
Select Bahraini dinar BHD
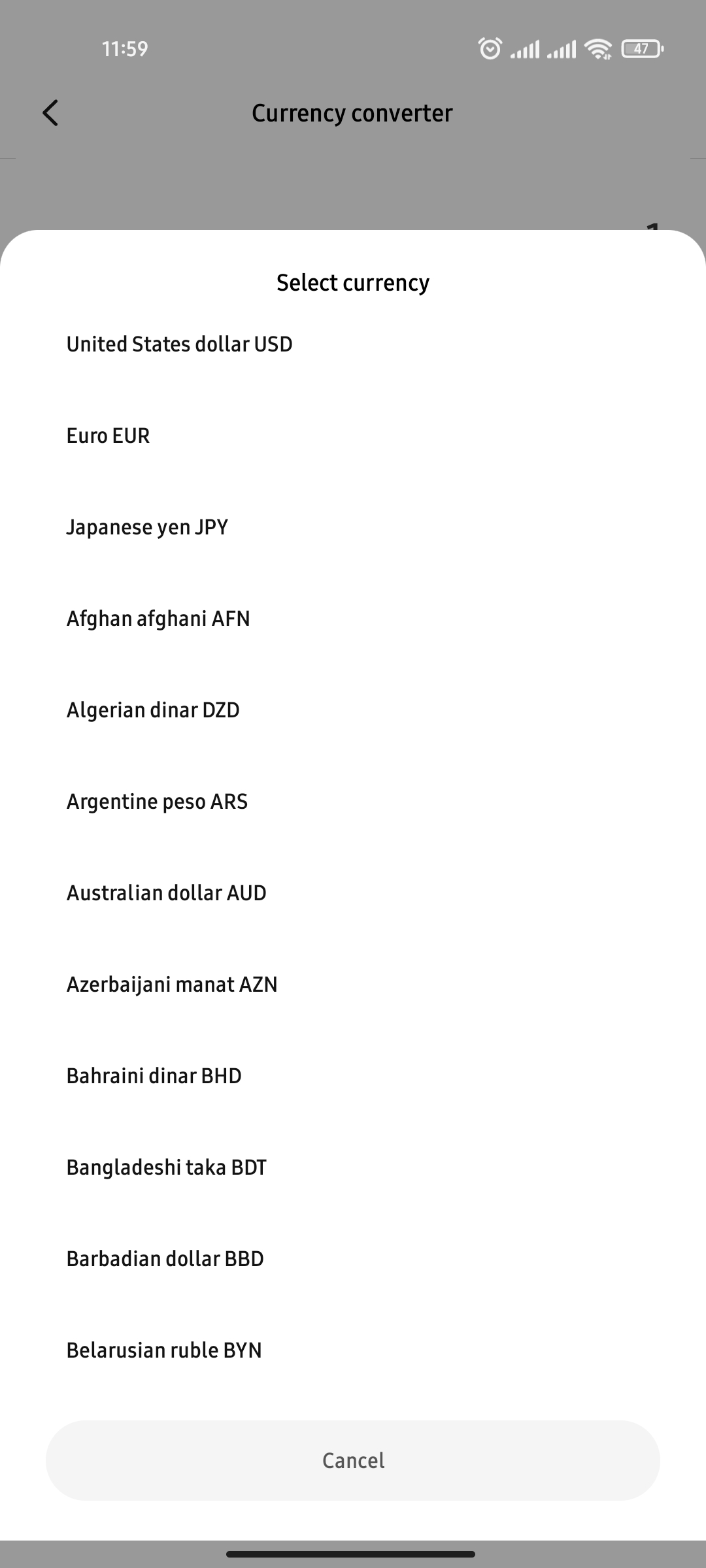point(353,1076)
